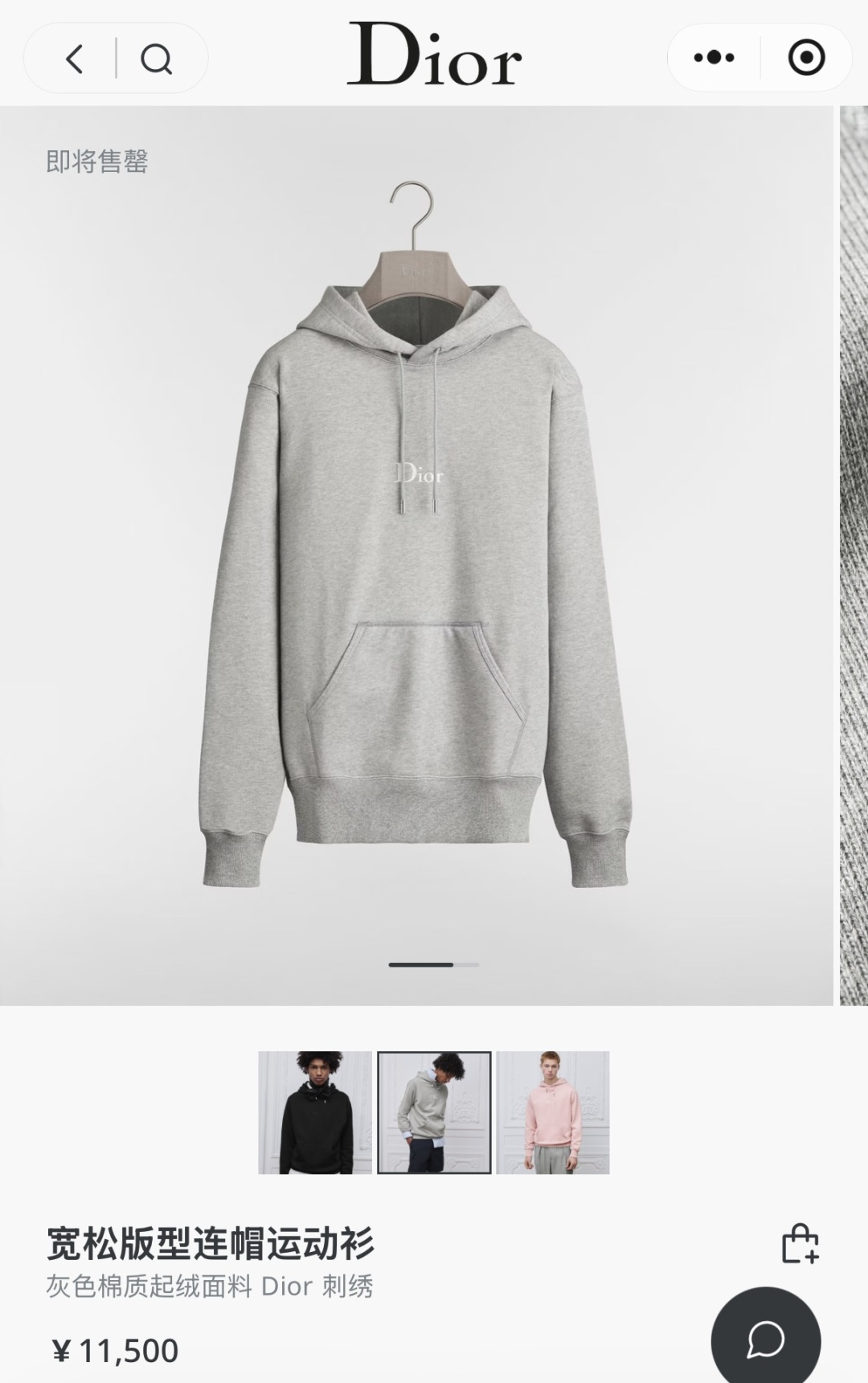This screenshot has width=868, height=1383.
Task: Add the hoodie to the shopping bag
Action: click(800, 1243)
